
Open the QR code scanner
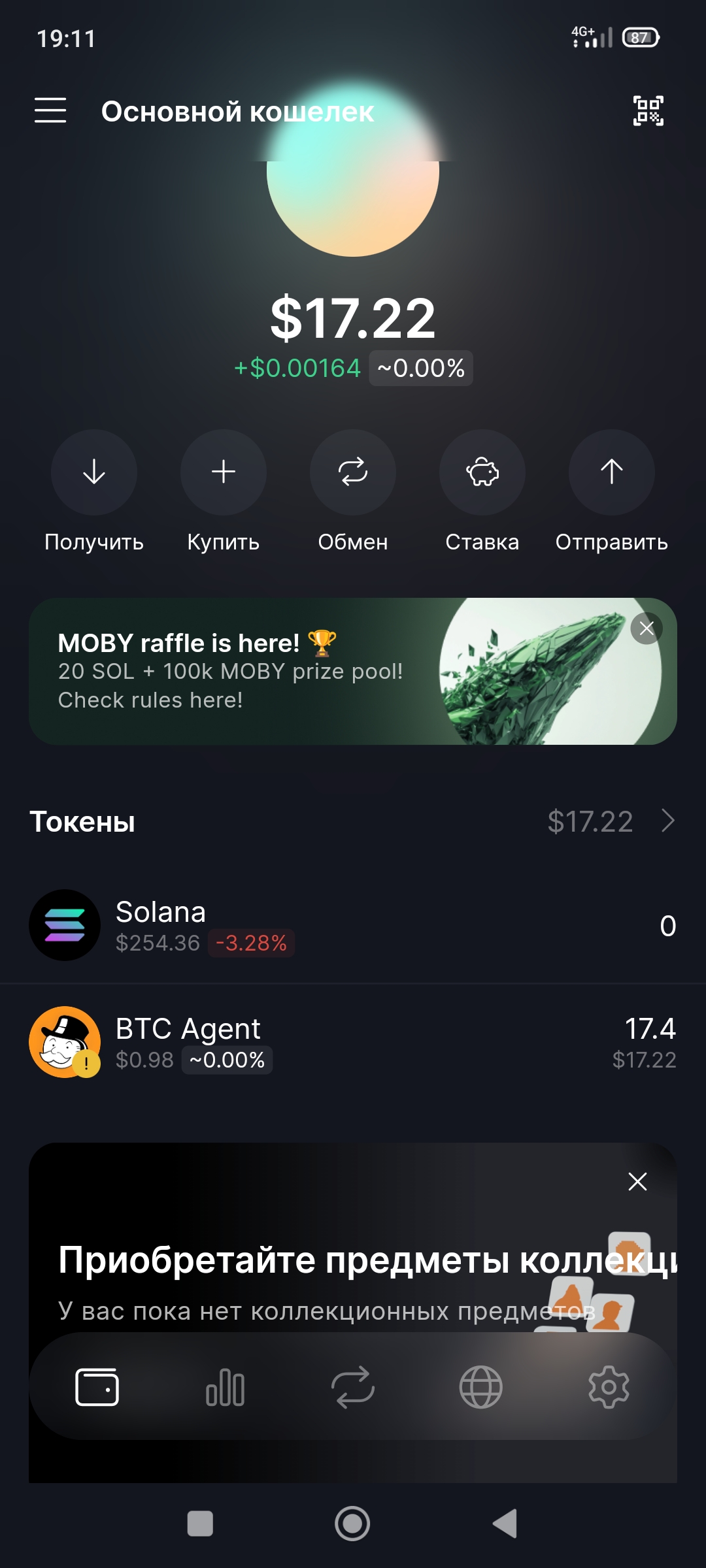(647, 111)
